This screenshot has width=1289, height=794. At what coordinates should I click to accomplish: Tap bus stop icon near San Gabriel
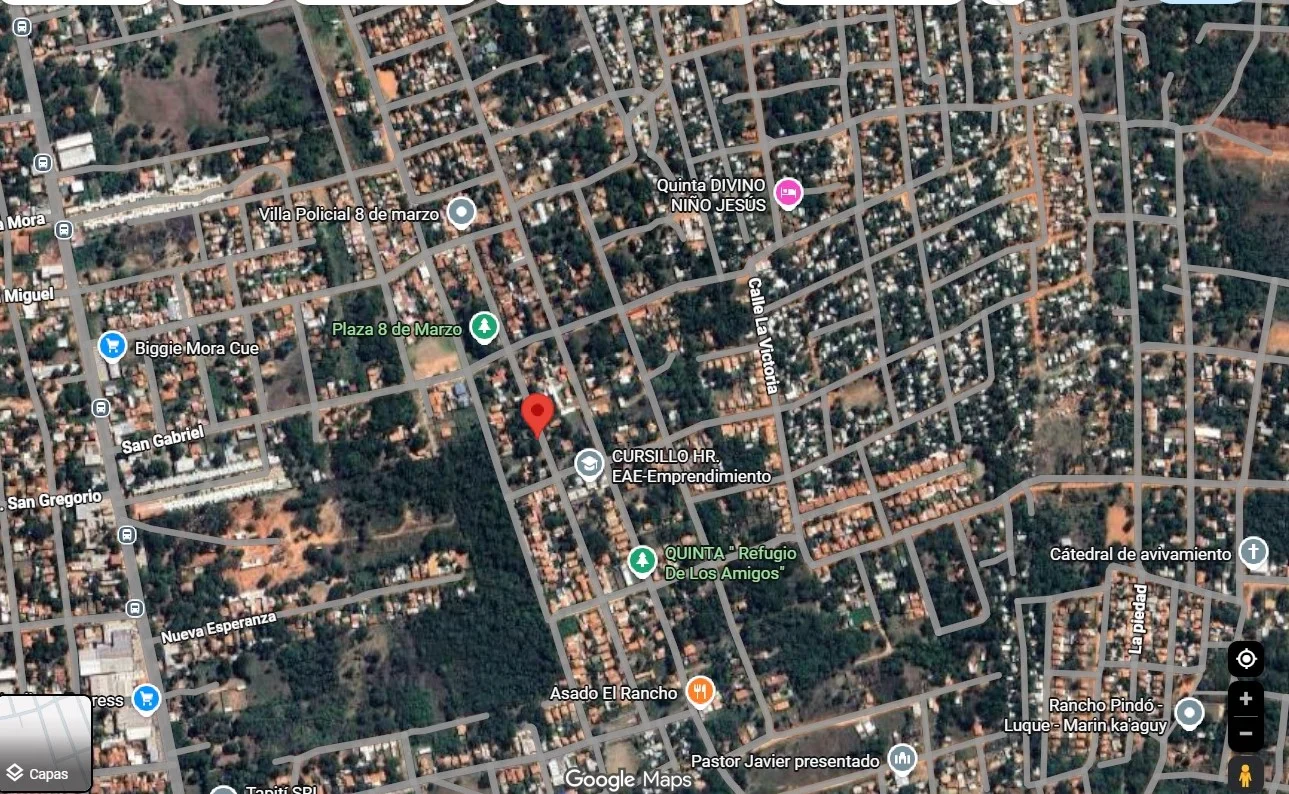point(100,408)
